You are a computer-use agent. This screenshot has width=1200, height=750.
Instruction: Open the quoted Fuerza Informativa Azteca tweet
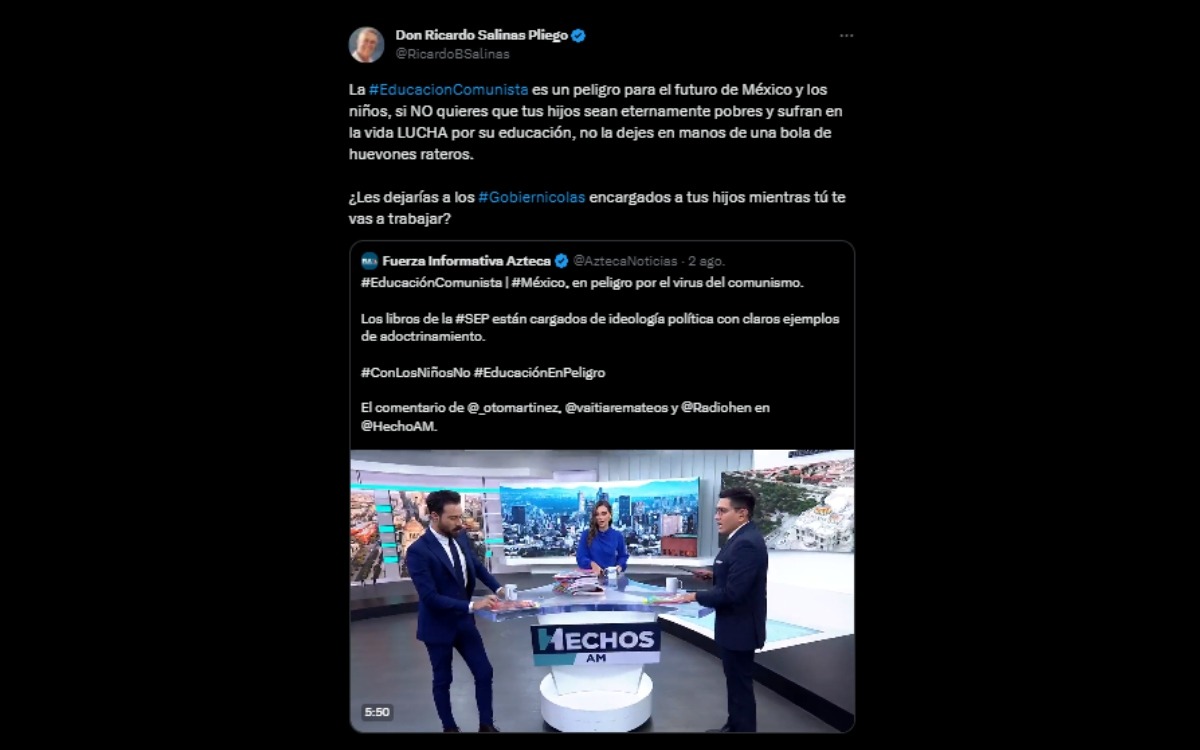point(600,340)
